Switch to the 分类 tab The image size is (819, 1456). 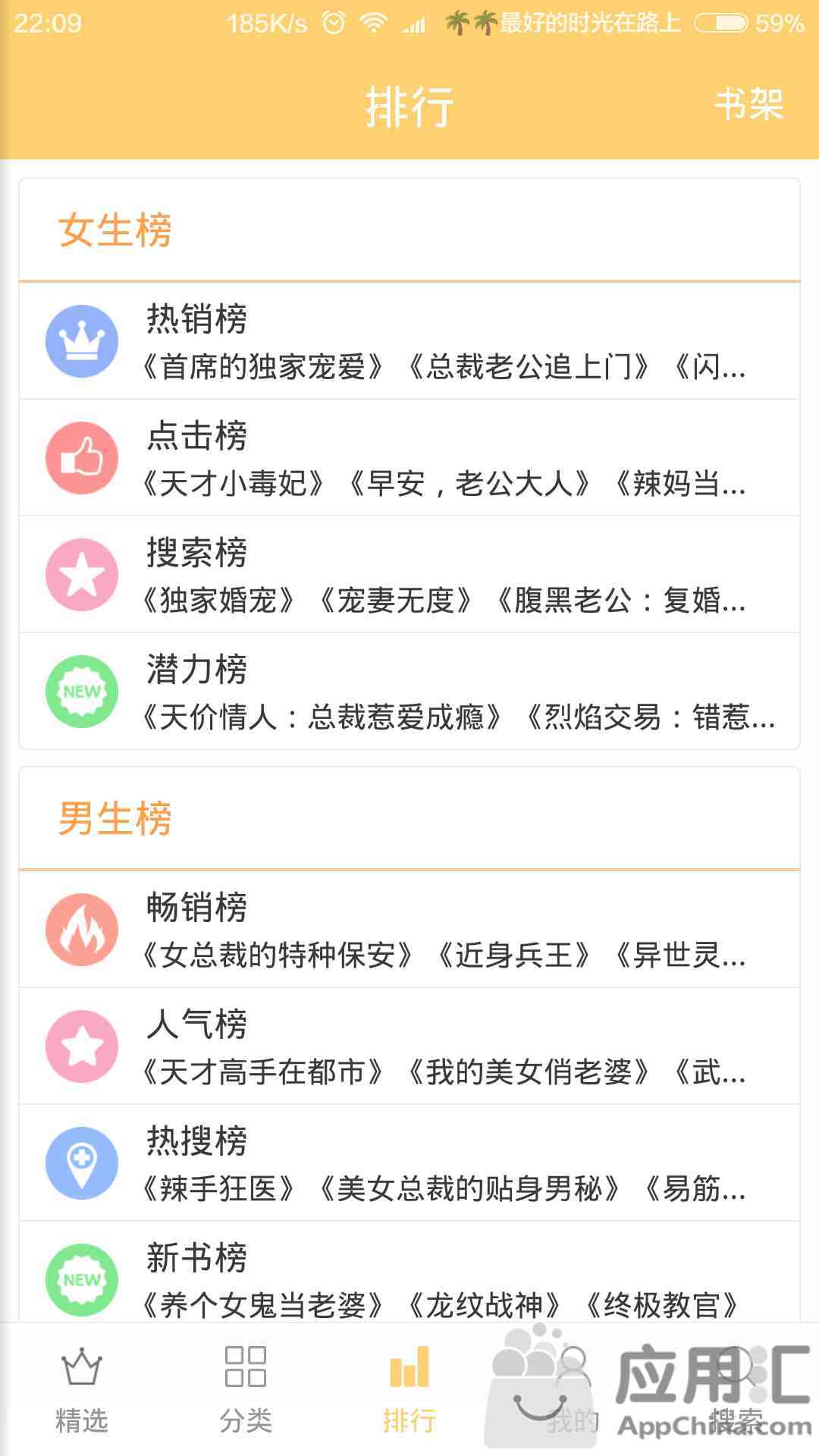(x=246, y=1391)
